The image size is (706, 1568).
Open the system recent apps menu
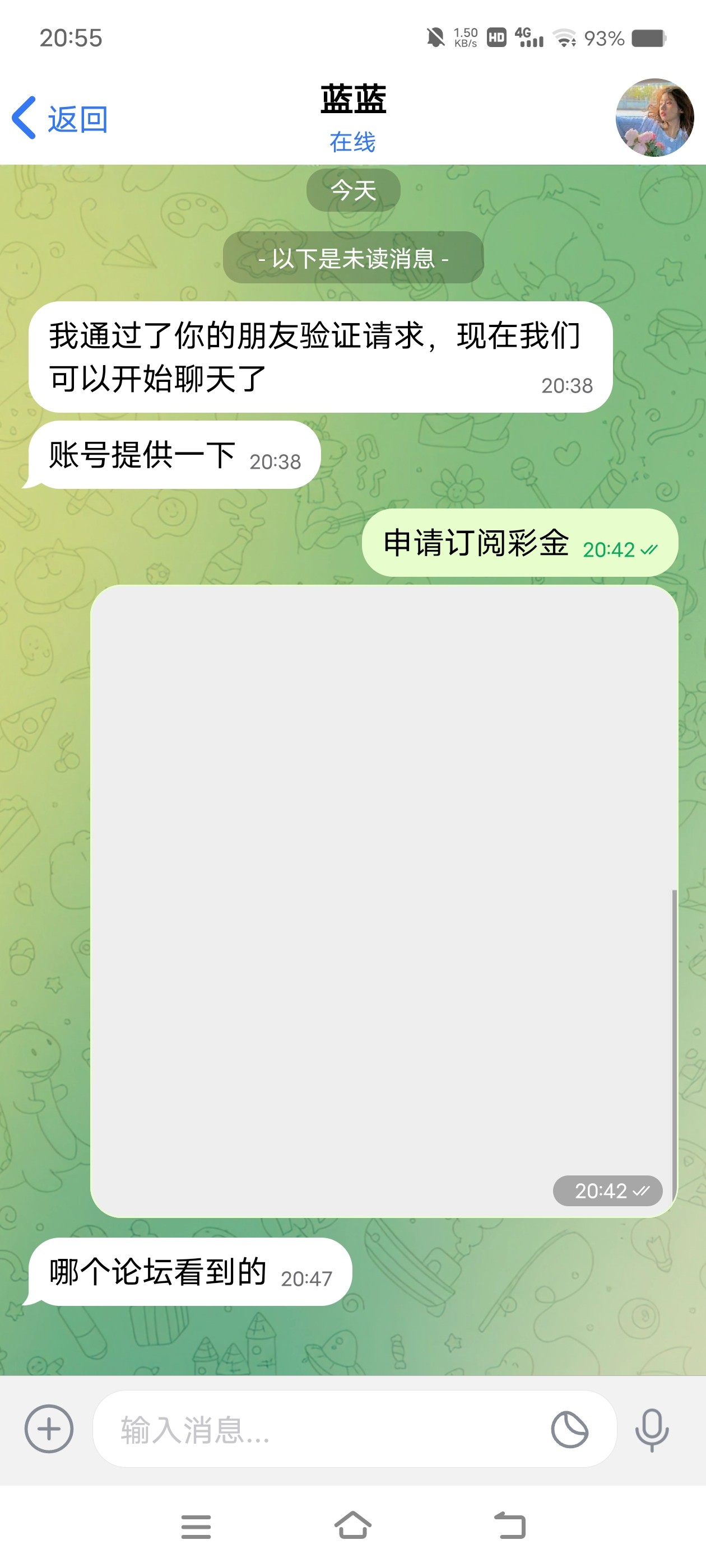[x=196, y=1526]
